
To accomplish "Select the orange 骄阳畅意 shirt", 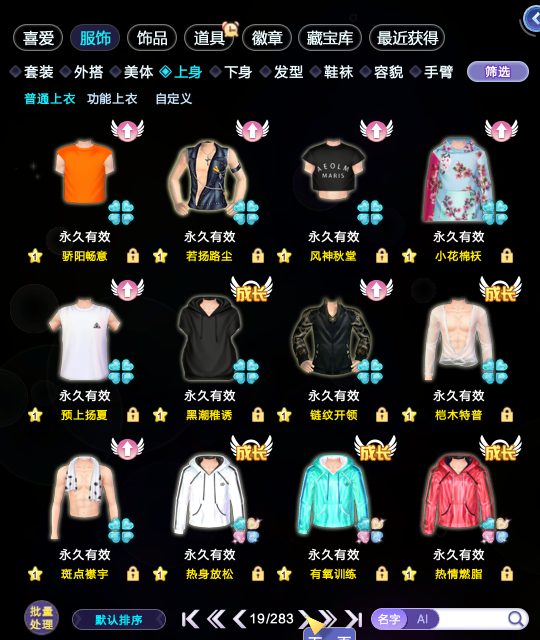I will (85, 173).
